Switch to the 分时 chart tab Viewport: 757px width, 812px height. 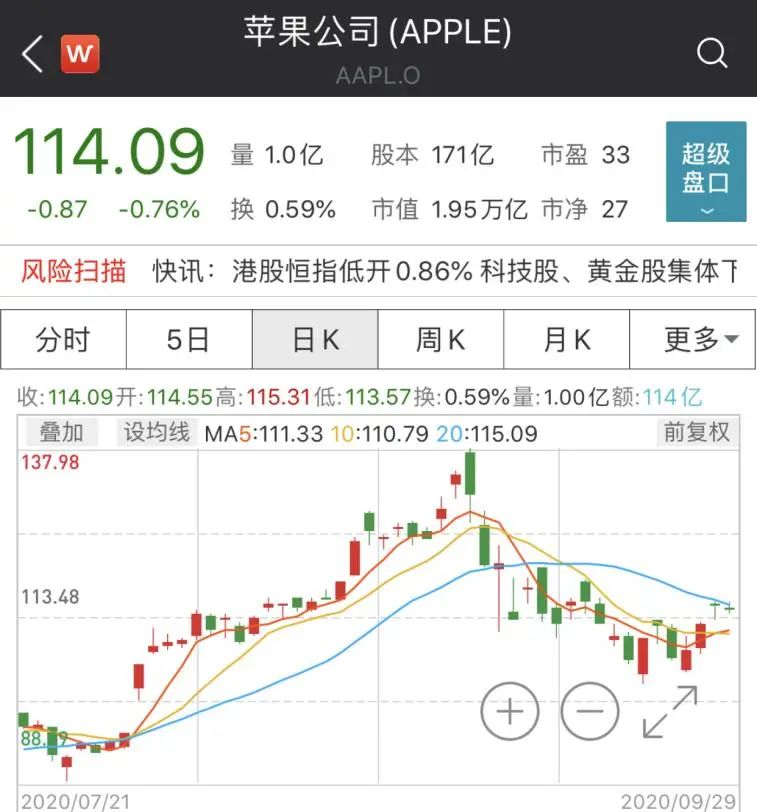tap(63, 340)
